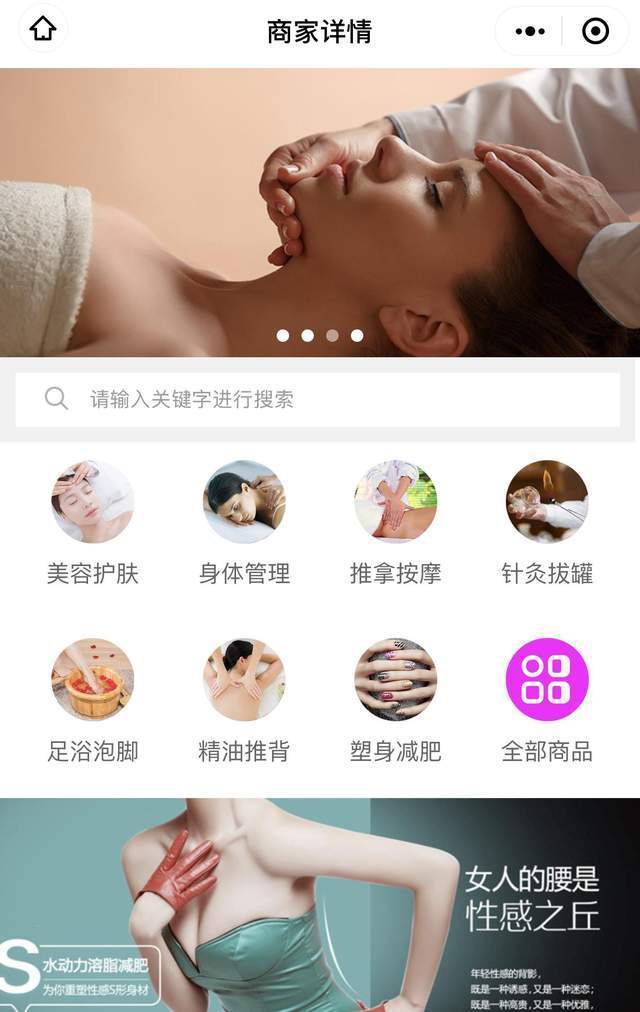Screen dimensions: 640x1012
Task: Open the 水动力溶脂减肥 promo banner
Action: tap(320, 905)
